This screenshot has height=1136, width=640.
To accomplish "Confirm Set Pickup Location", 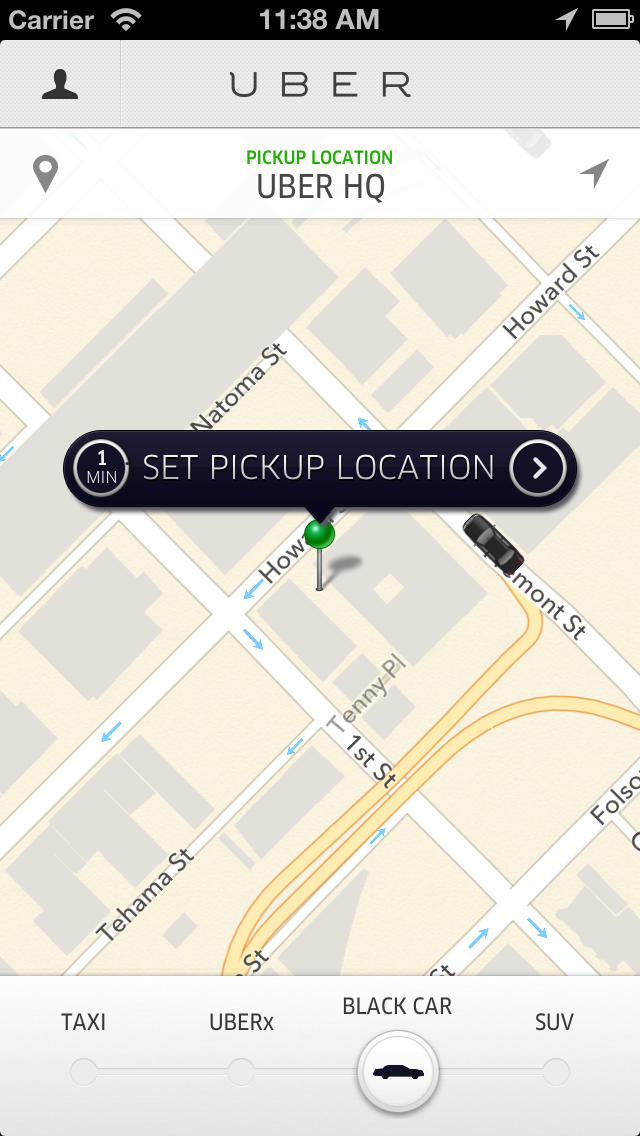I will [x=539, y=468].
